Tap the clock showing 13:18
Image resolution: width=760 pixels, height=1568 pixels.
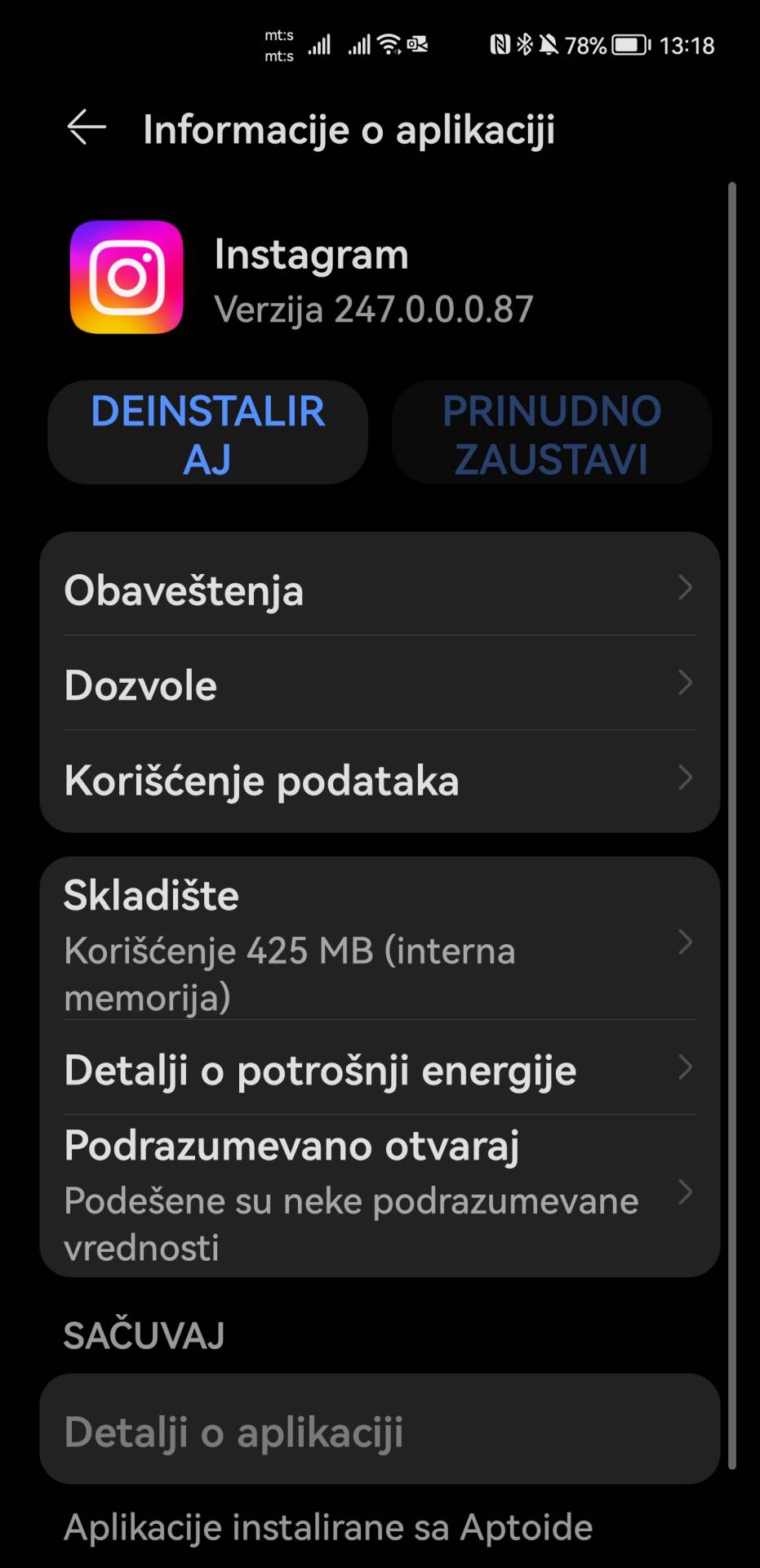click(688, 45)
